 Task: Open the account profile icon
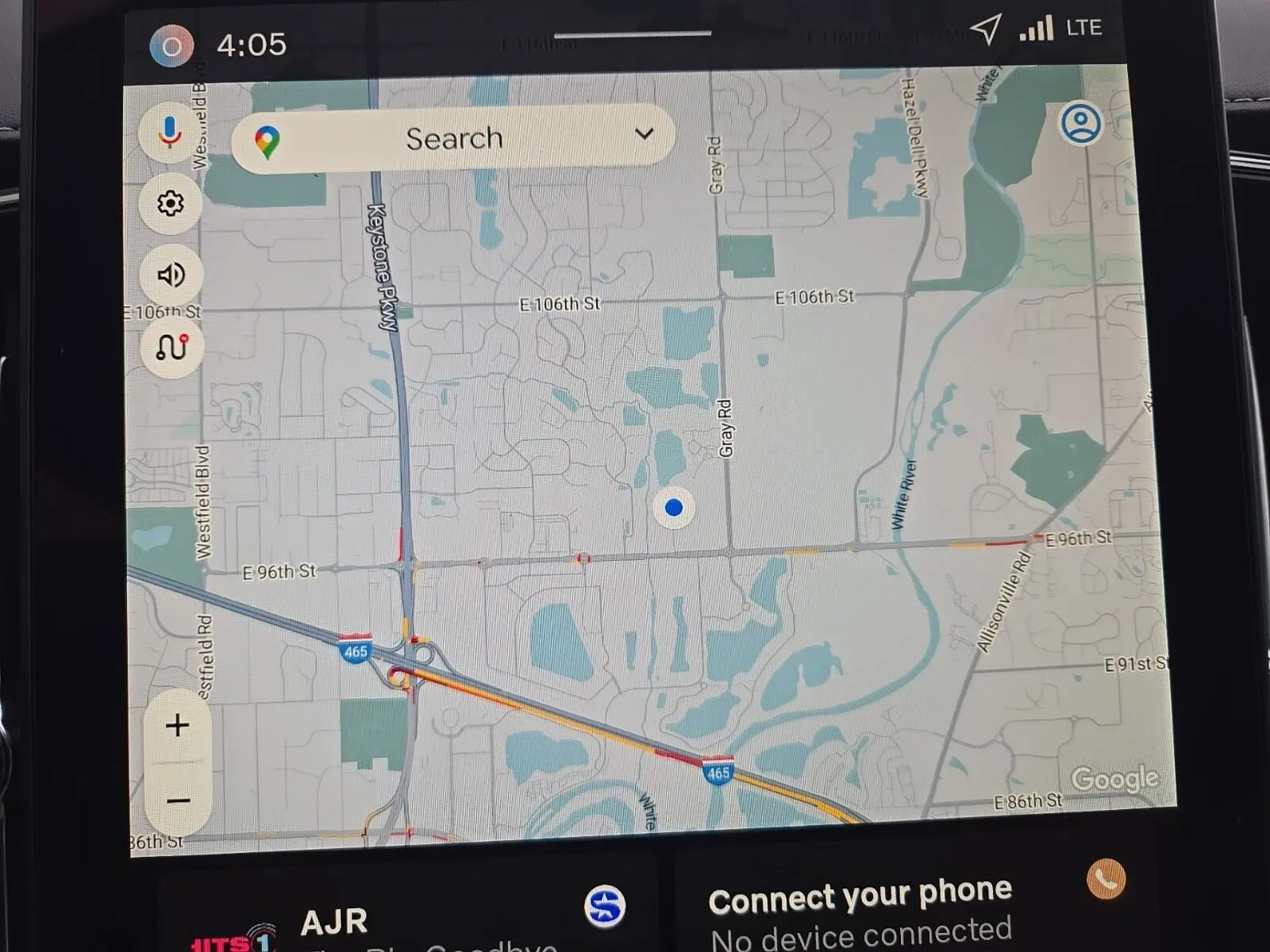1080,124
